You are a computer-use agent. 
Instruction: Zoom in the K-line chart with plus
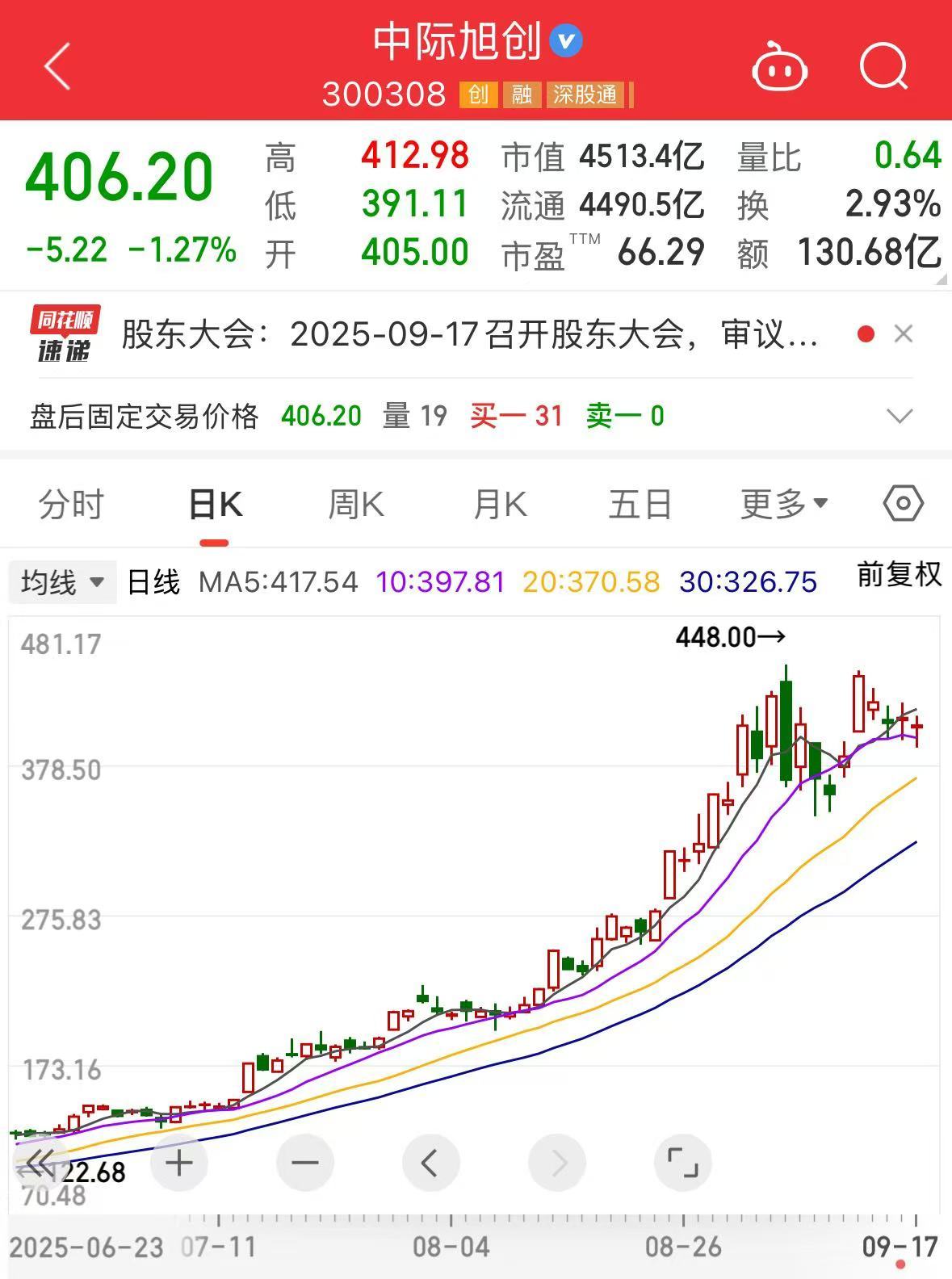(179, 1164)
